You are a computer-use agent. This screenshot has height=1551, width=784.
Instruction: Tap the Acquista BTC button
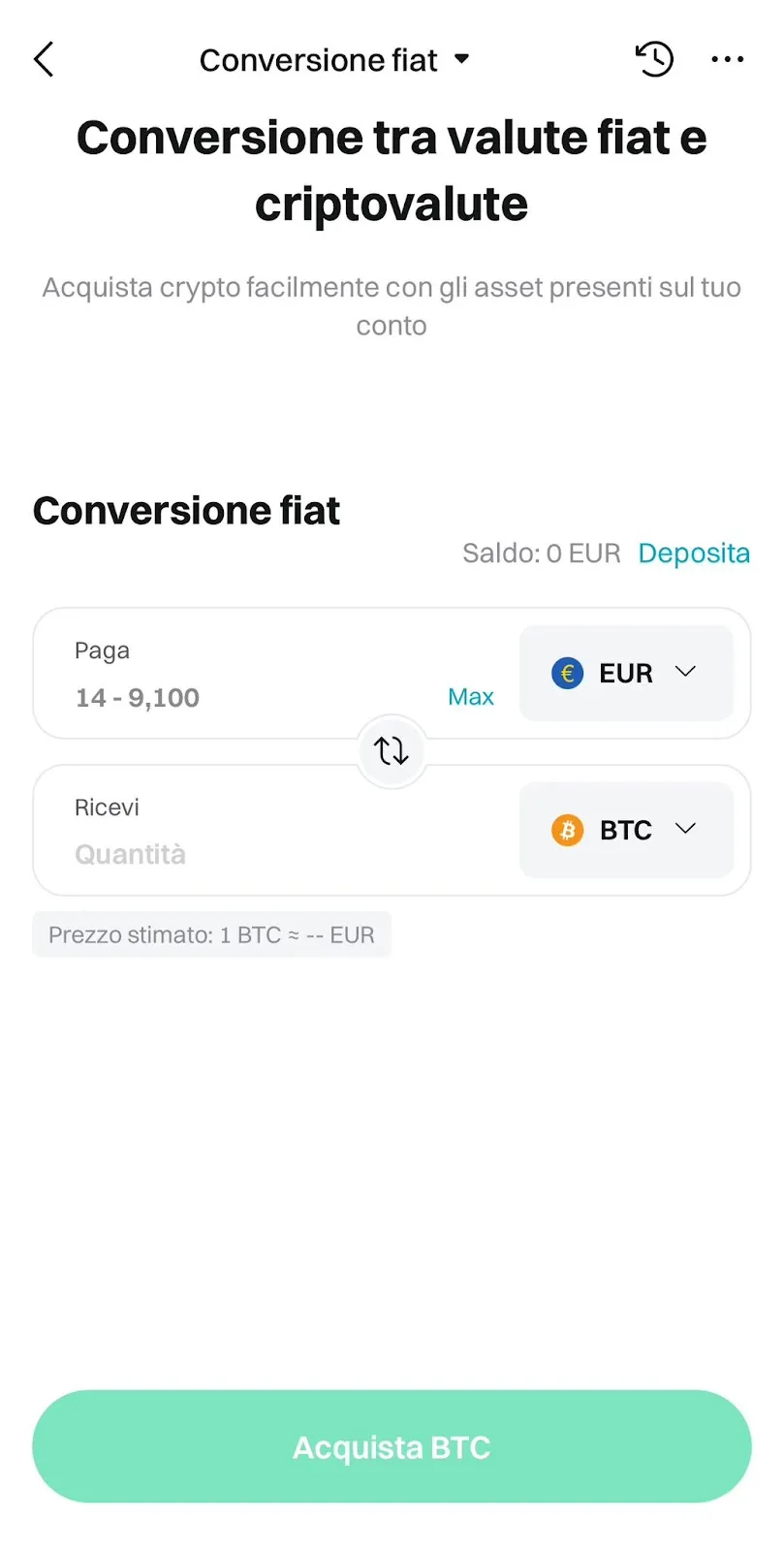[392, 1447]
